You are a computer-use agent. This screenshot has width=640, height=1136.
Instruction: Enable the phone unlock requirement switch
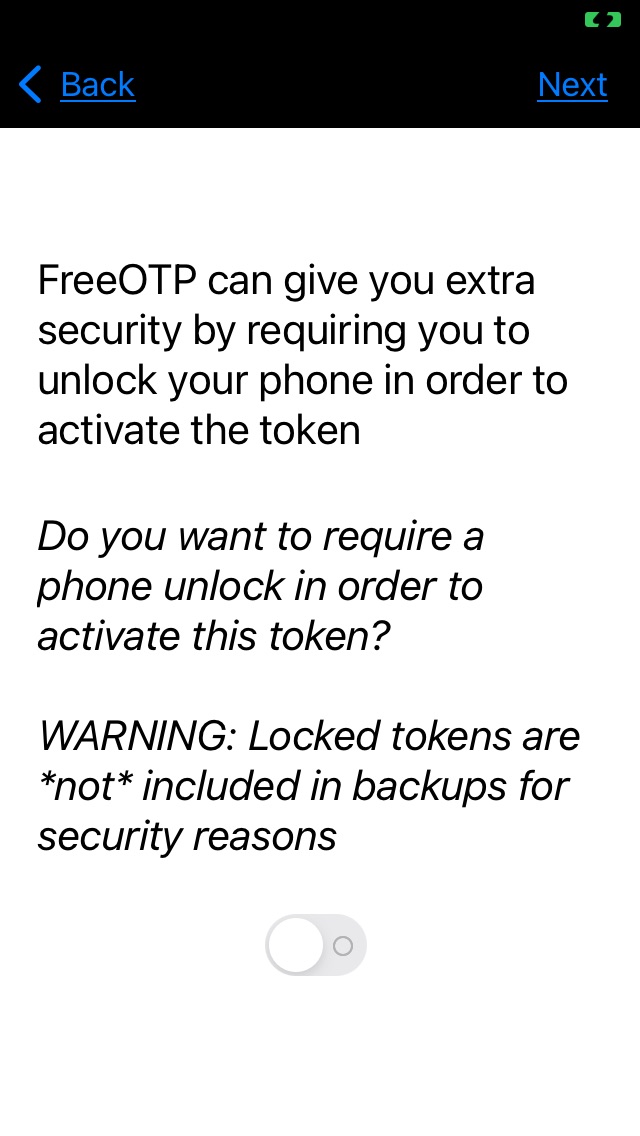tap(316, 945)
